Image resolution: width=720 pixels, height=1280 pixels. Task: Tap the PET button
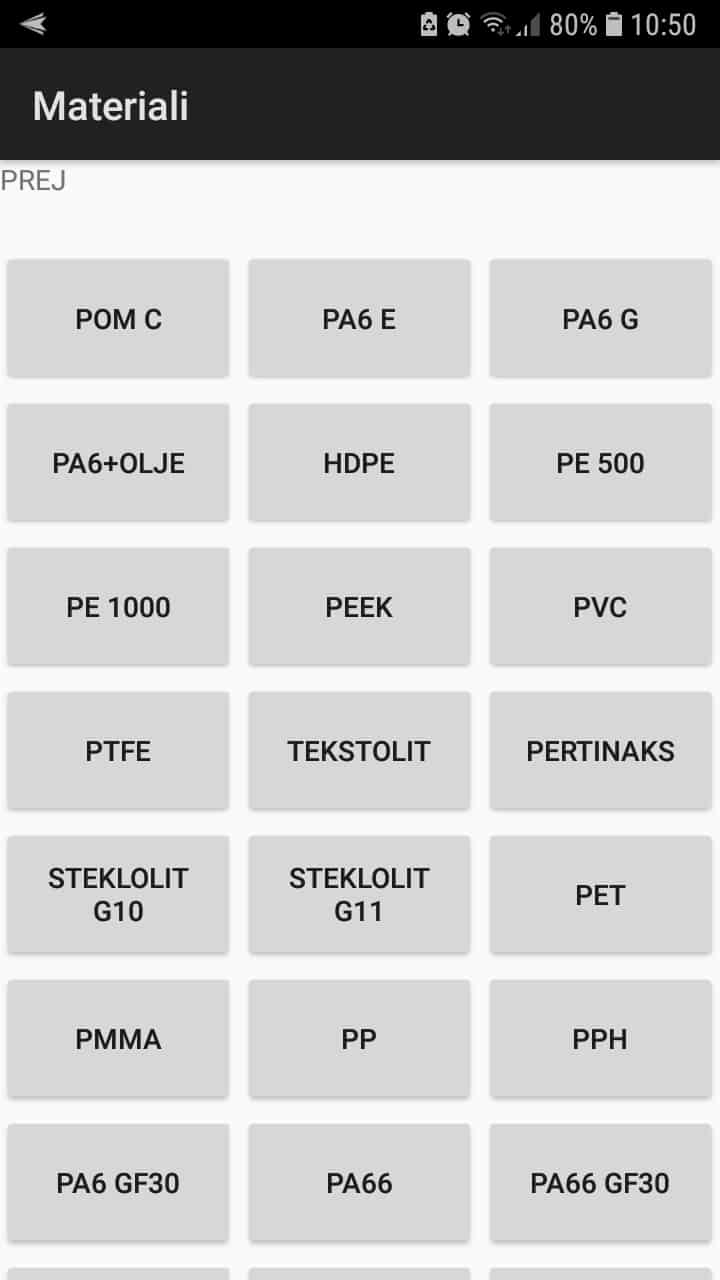(x=600, y=895)
